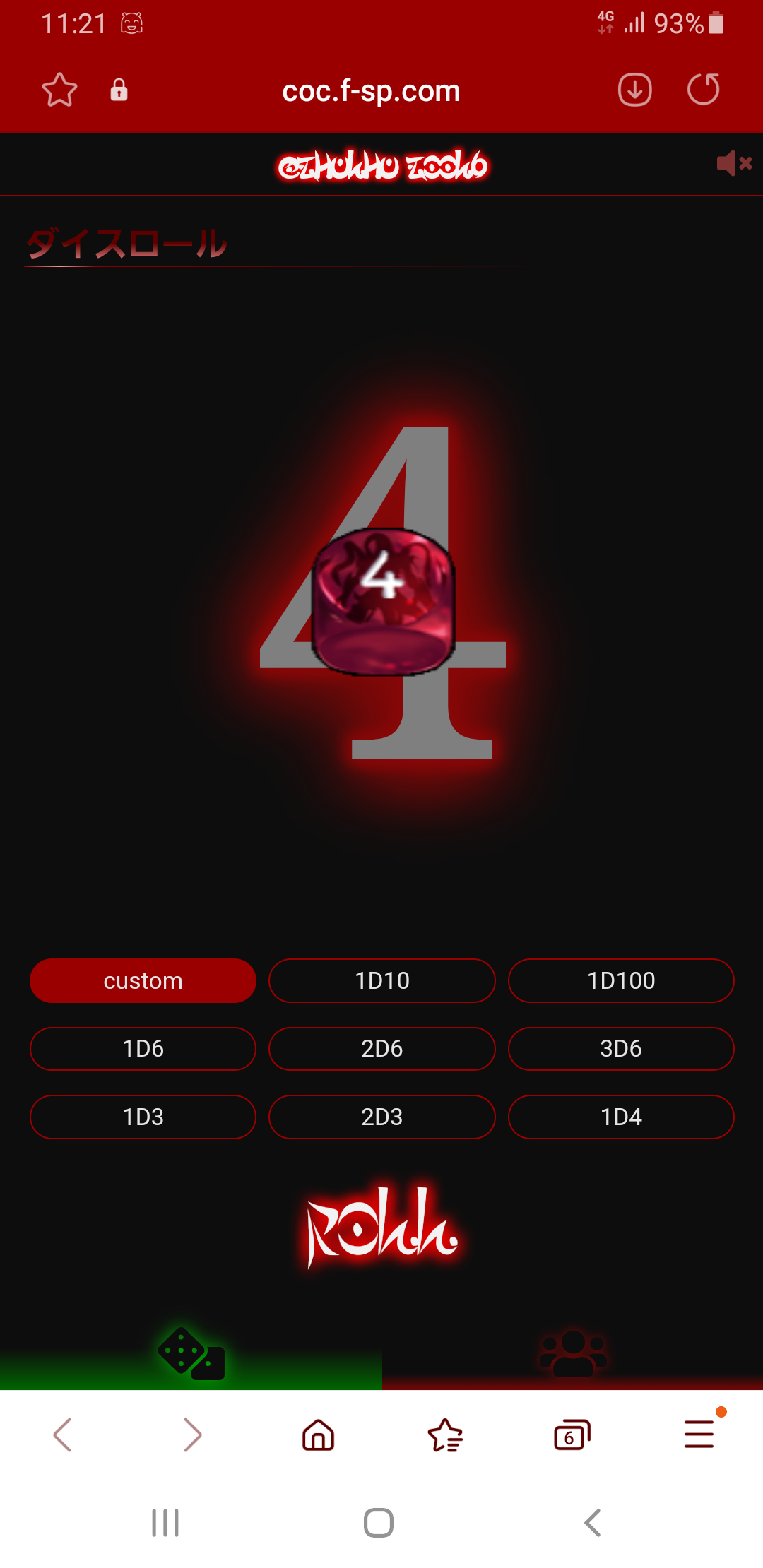
Task: Pick the 1D3 dice option
Action: (x=143, y=1117)
